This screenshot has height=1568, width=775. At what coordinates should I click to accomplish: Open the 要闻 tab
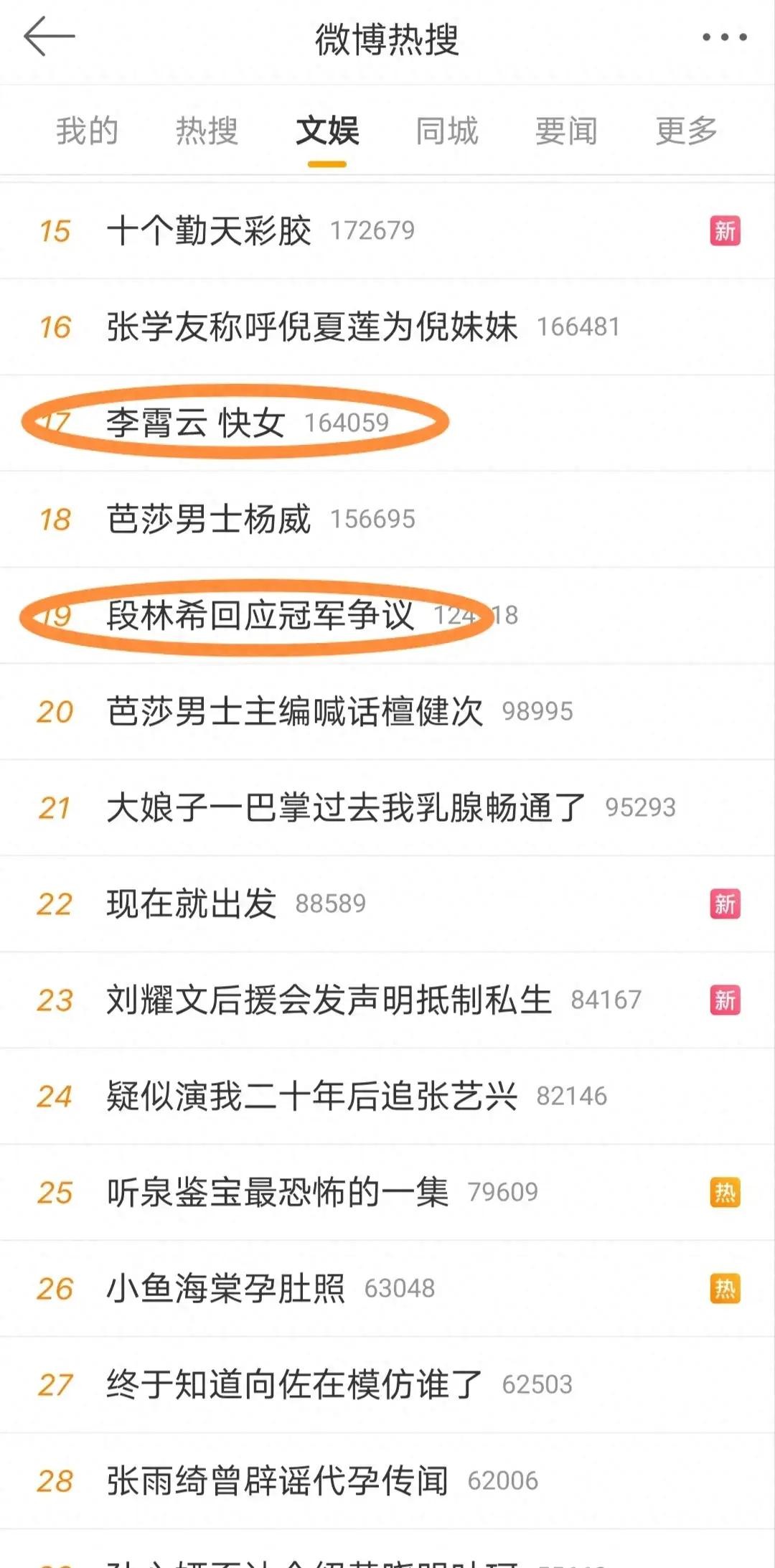tap(566, 131)
